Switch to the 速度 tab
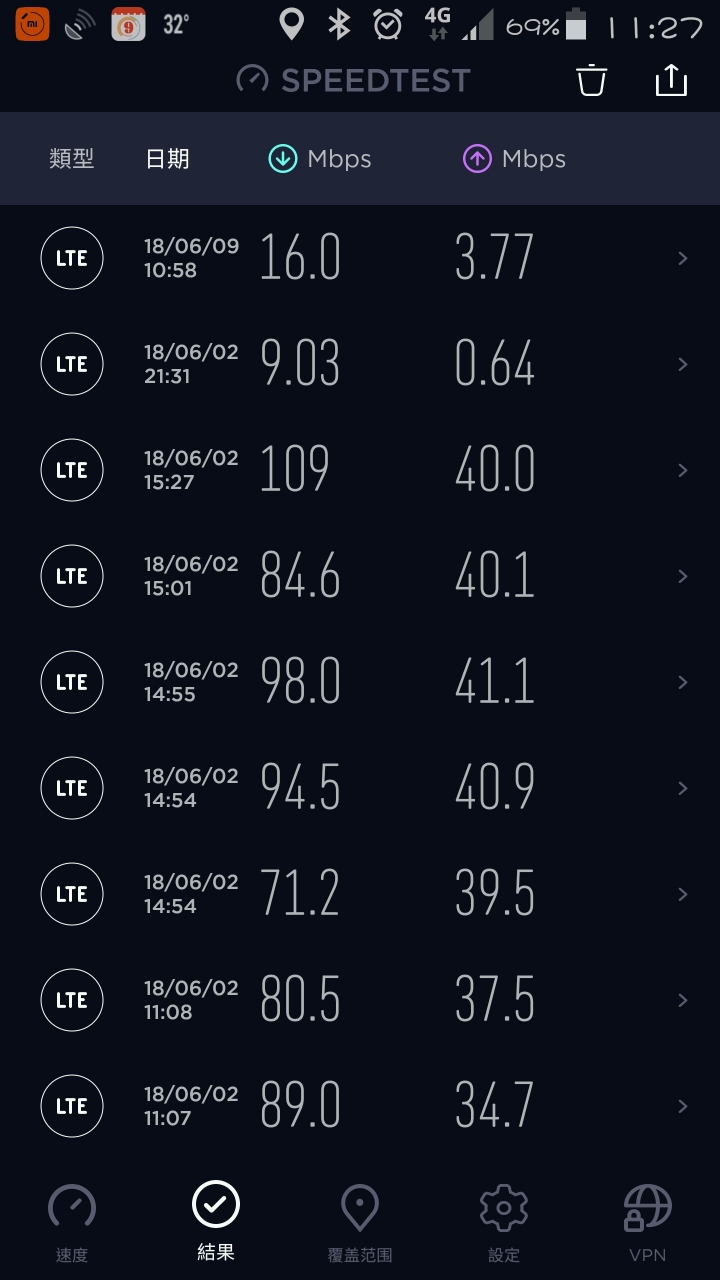 click(72, 1222)
